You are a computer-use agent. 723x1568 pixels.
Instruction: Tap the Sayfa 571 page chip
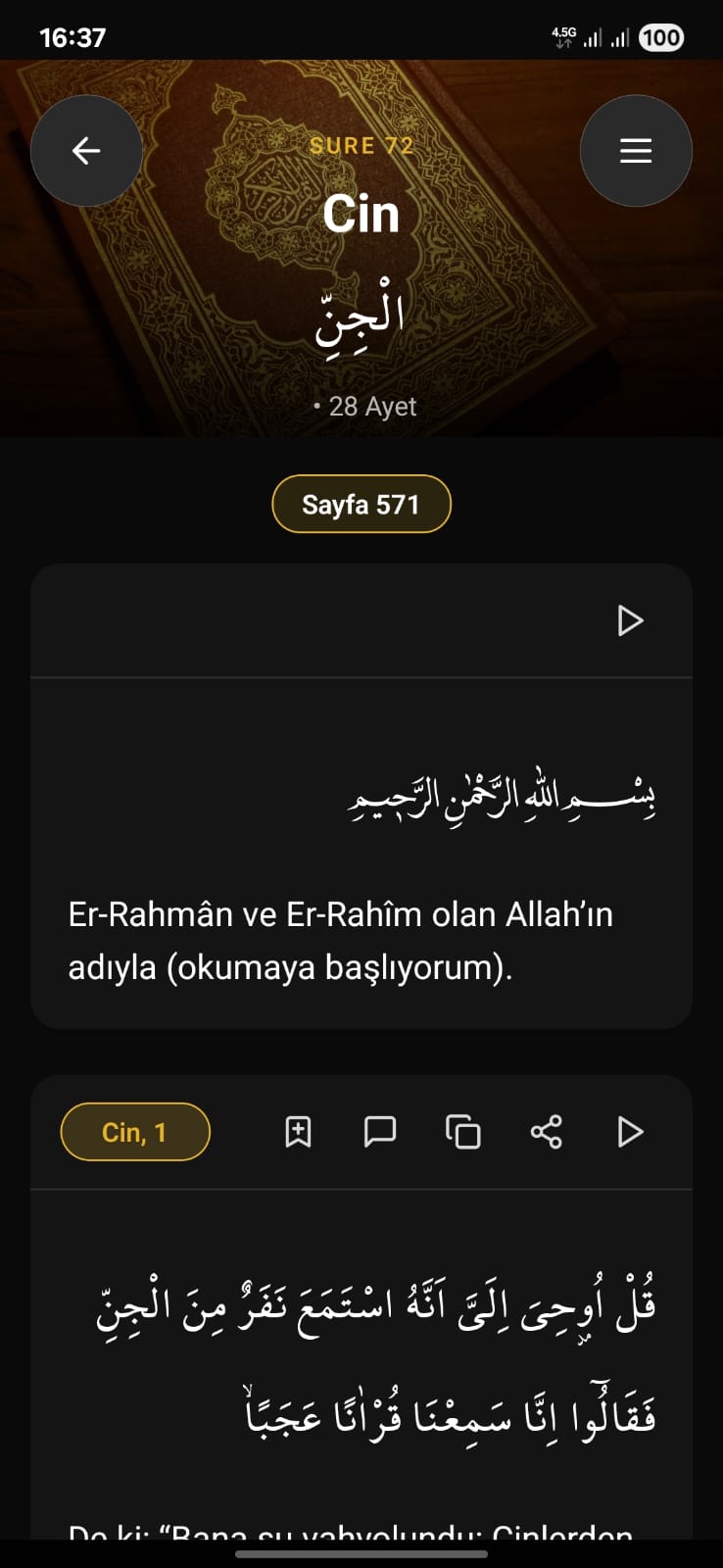(361, 505)
